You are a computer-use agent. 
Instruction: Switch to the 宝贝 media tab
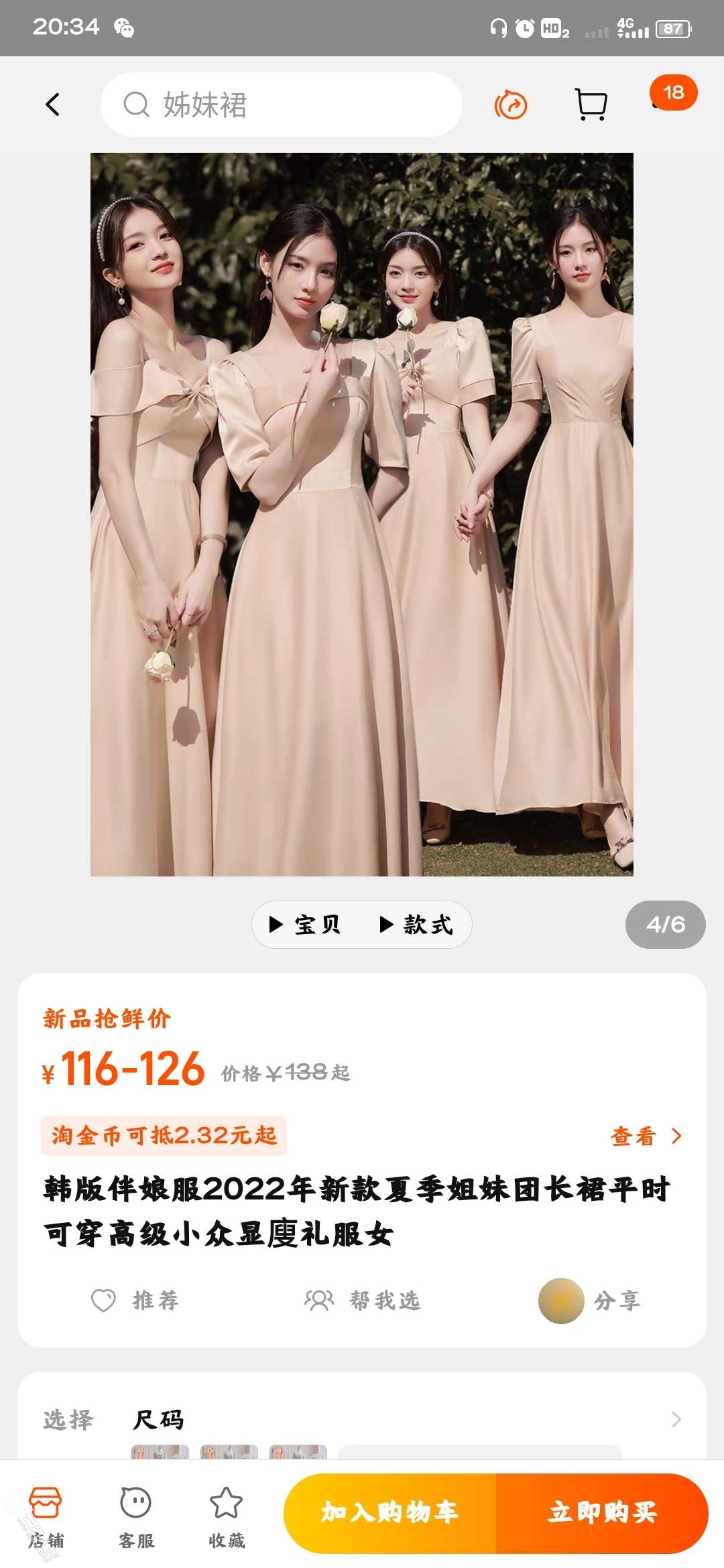click(306, 925)
